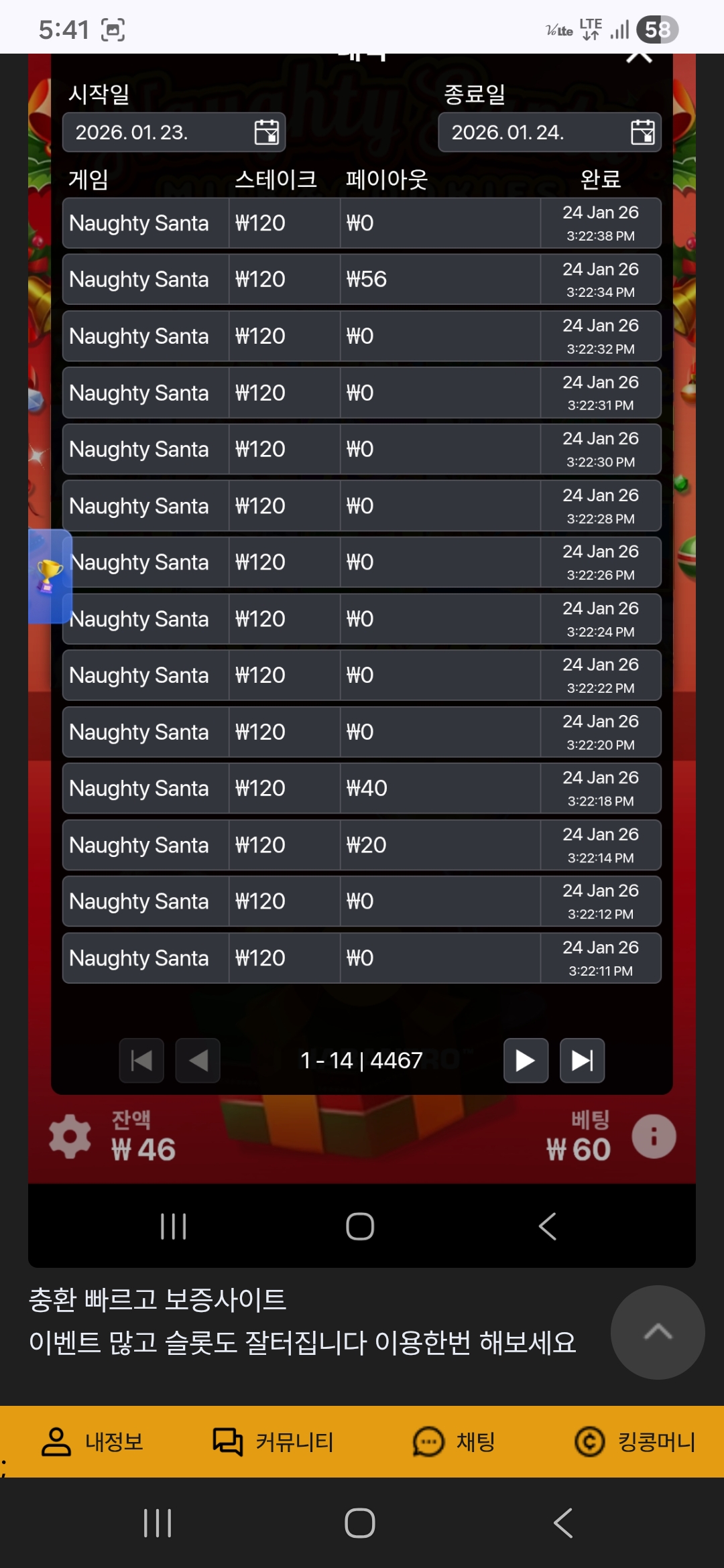The width and height of the screenshot is (724, 1568).
Task: Tap the scroll-to-top arrow button
Action: pyautogui.click(x=658, y=1332)
